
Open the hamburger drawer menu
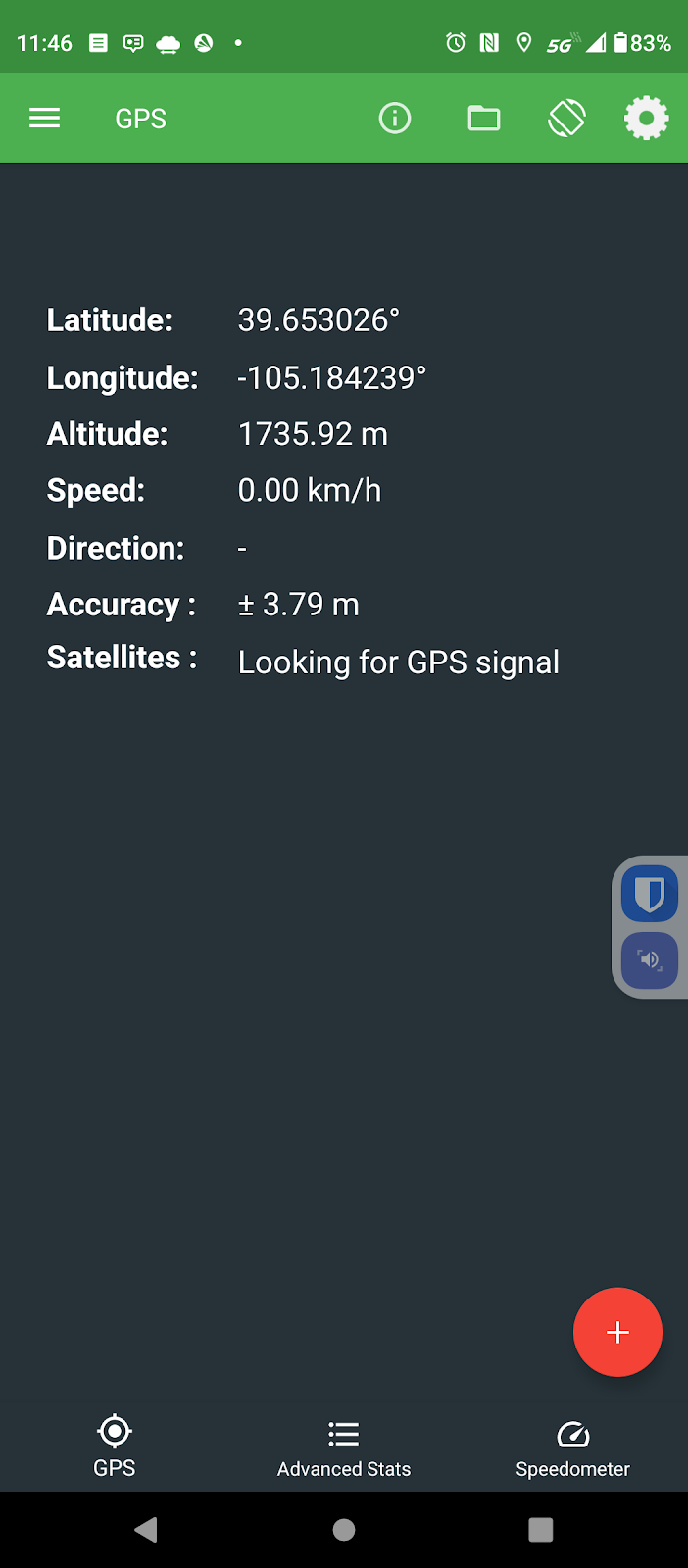tap(44, 119)
